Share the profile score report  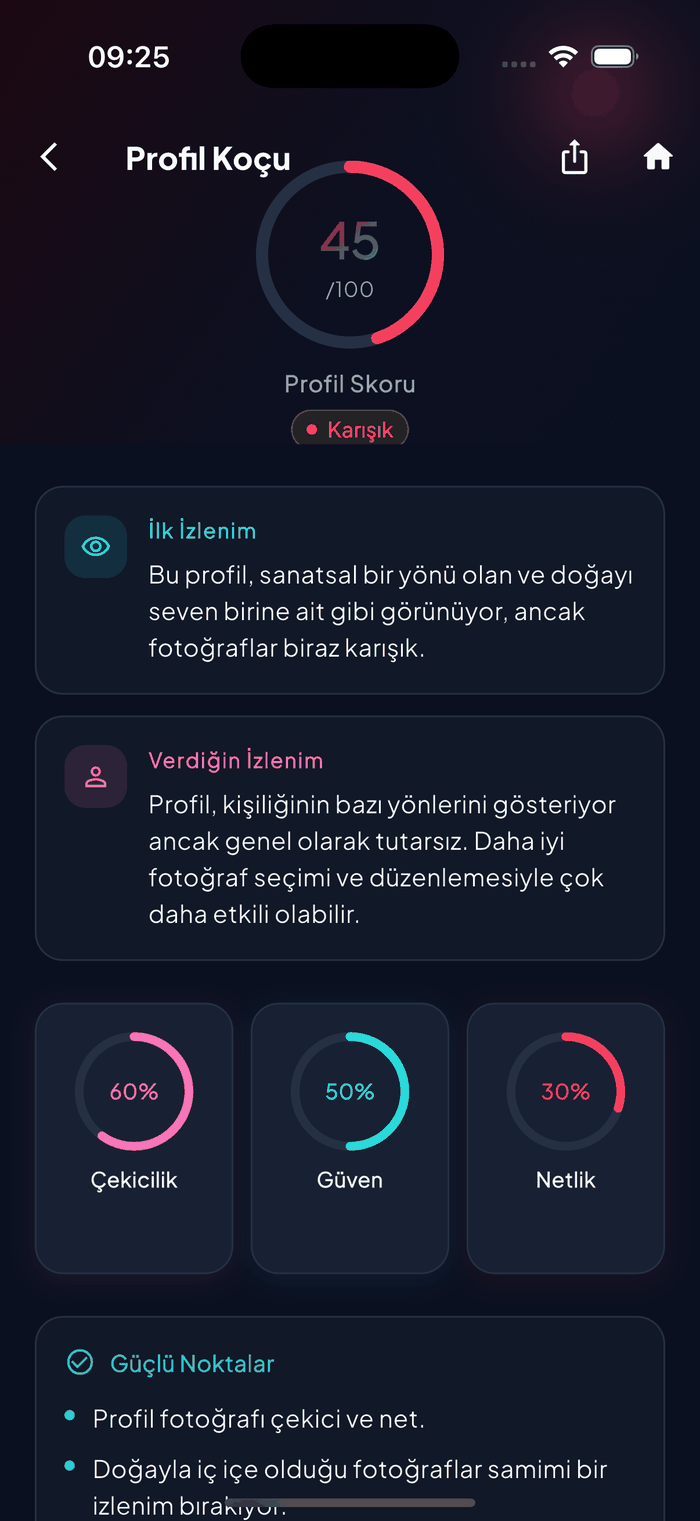coord(575,157)
